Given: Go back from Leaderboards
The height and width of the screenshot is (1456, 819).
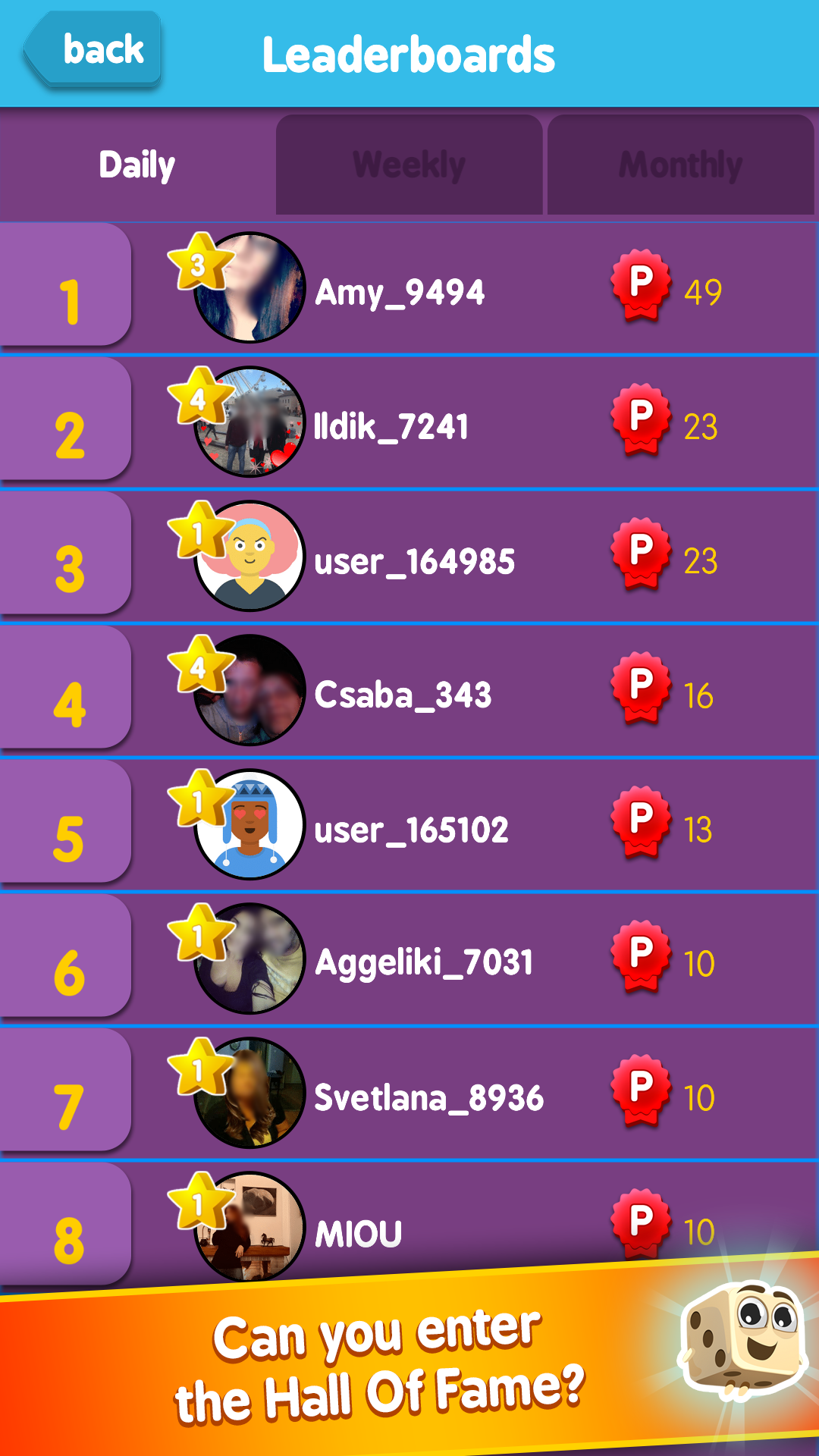Looking at the screenshot, I should pyautogui.click(x=93, y=50).
